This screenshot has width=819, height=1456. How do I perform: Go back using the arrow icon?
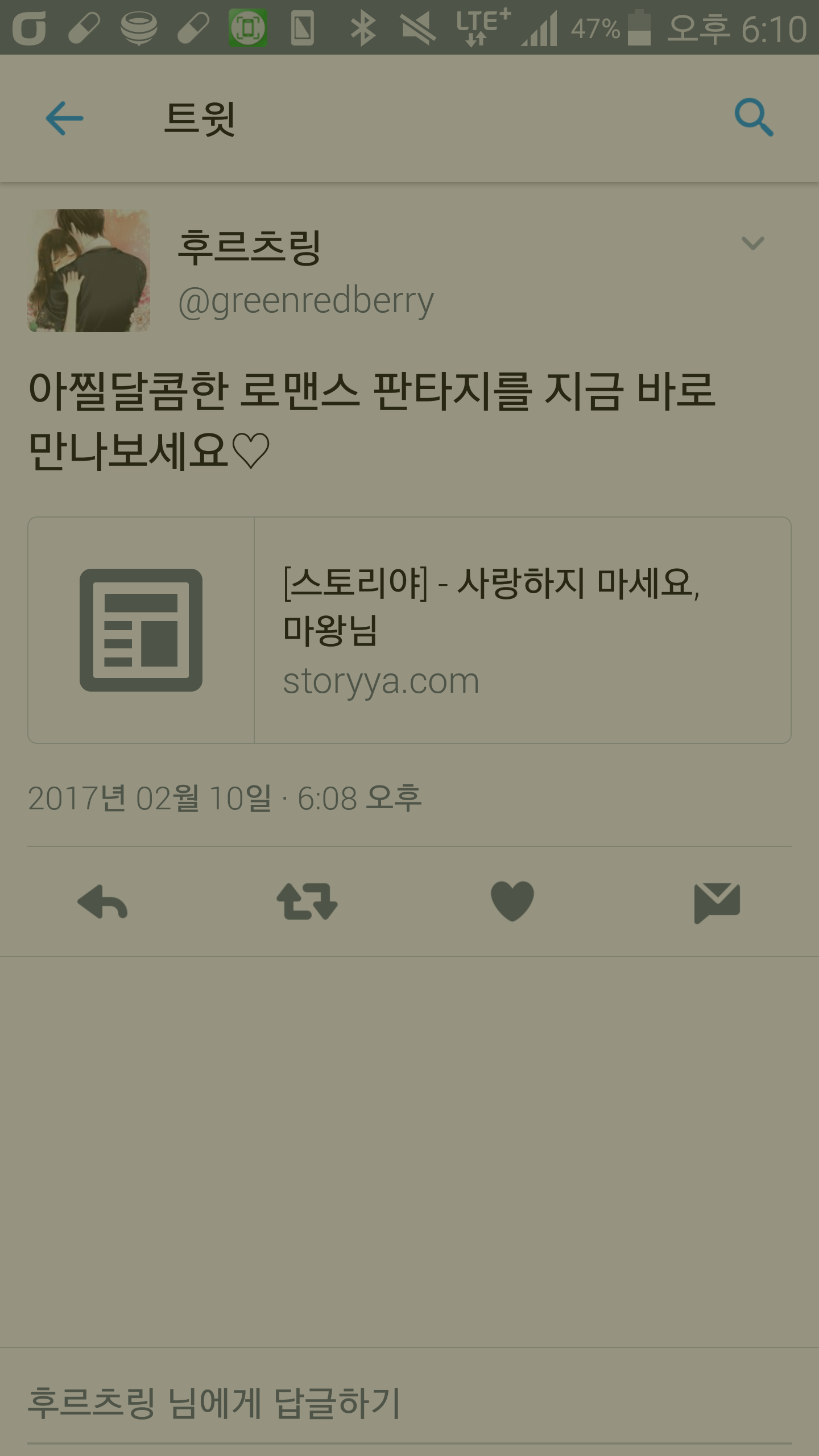(64, 118)
